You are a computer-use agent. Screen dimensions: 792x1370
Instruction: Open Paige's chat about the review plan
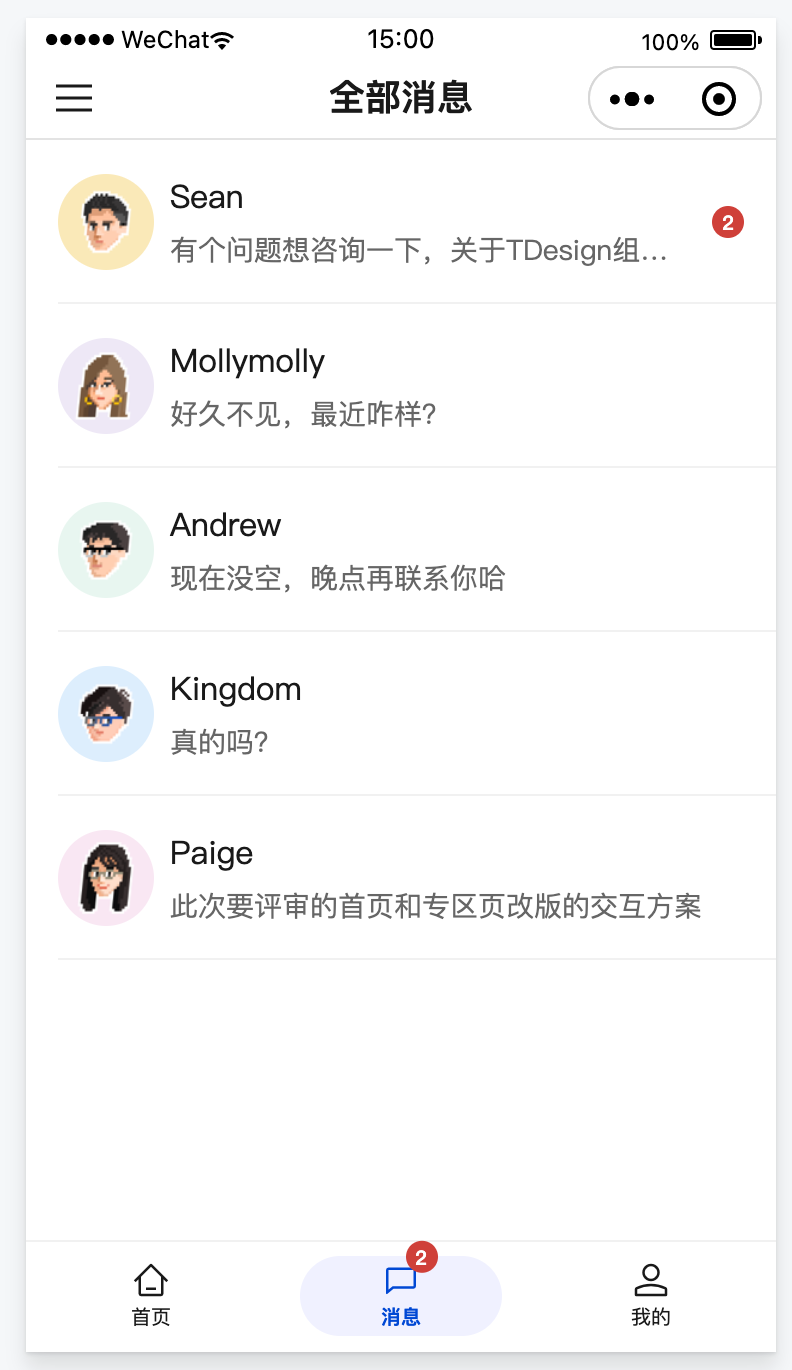point(400,877)
